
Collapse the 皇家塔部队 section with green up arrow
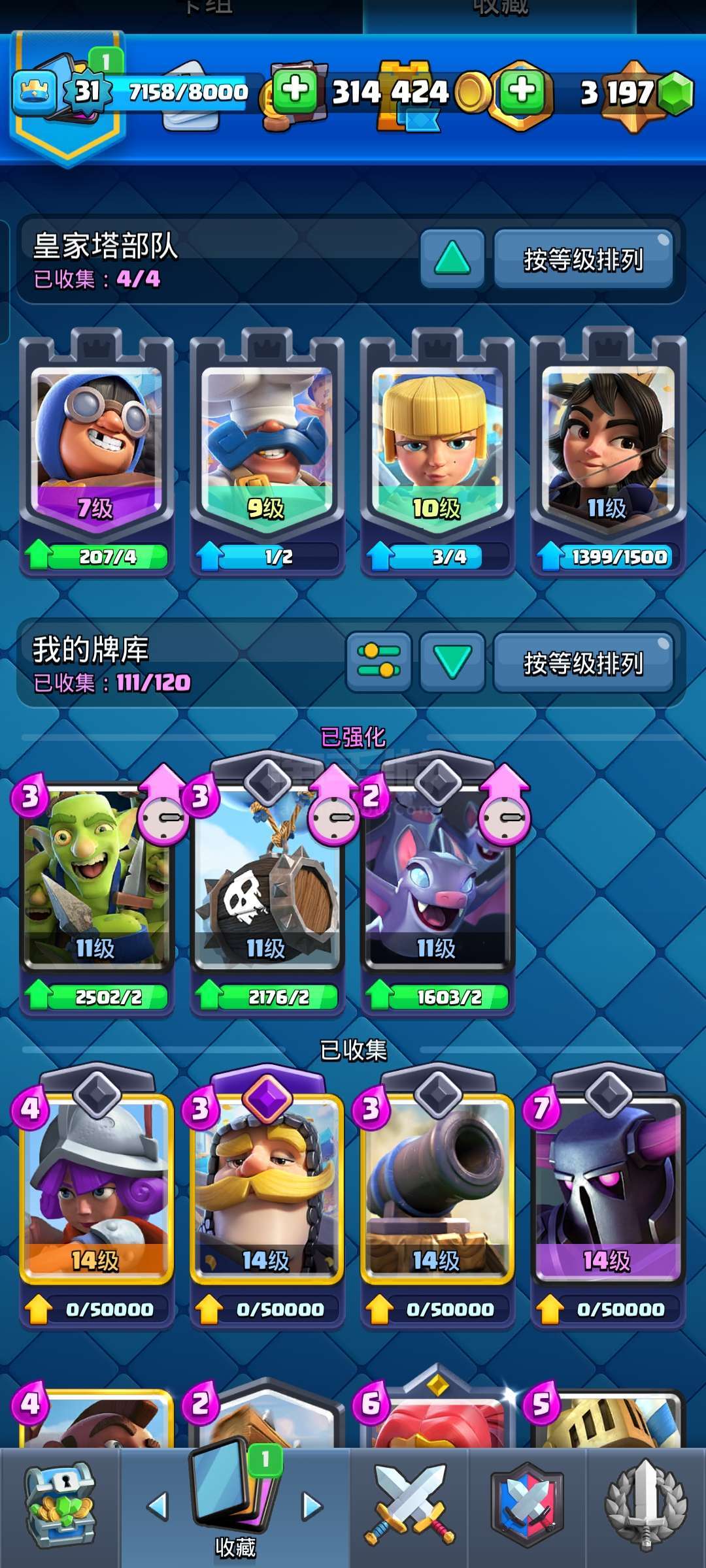point(452,259)
